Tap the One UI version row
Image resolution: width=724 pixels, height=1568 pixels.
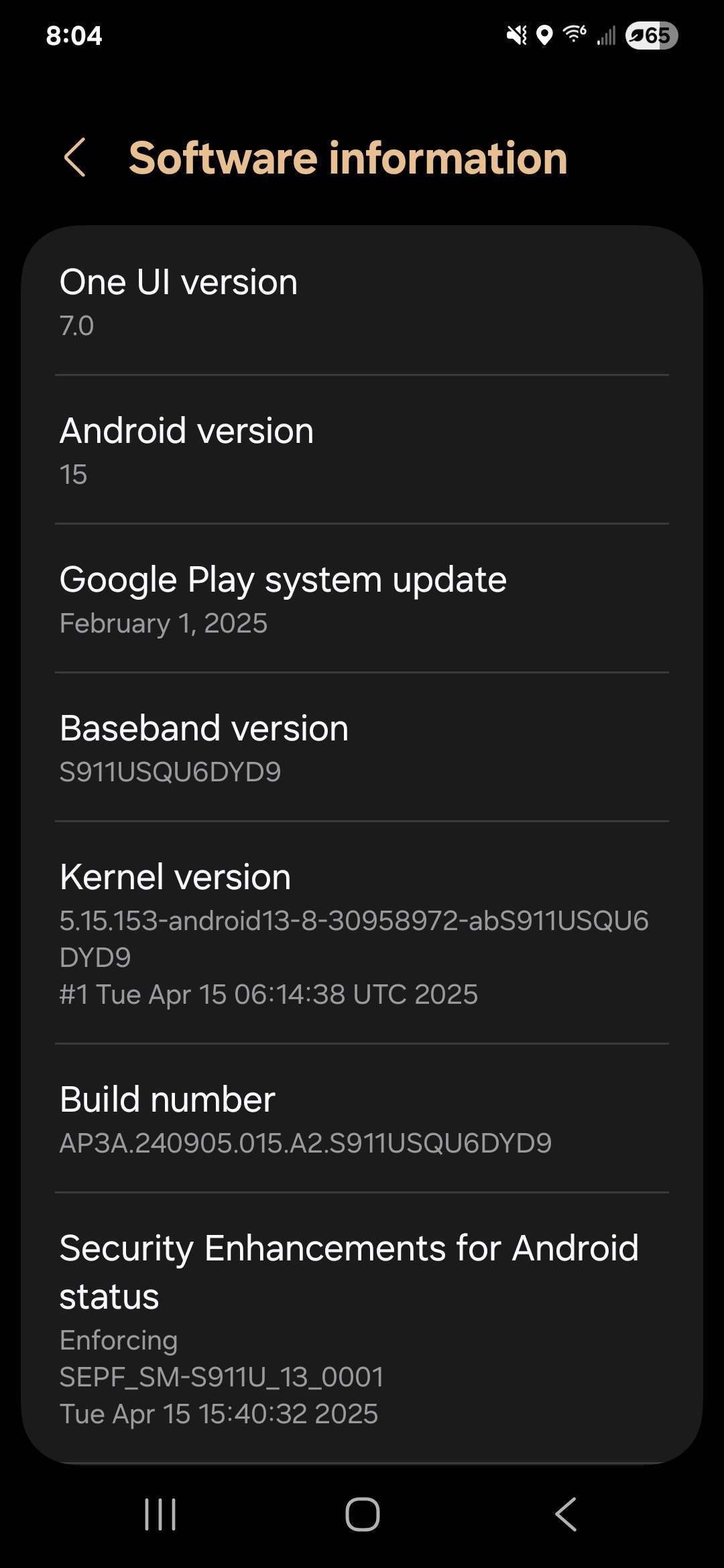[362, 301]
